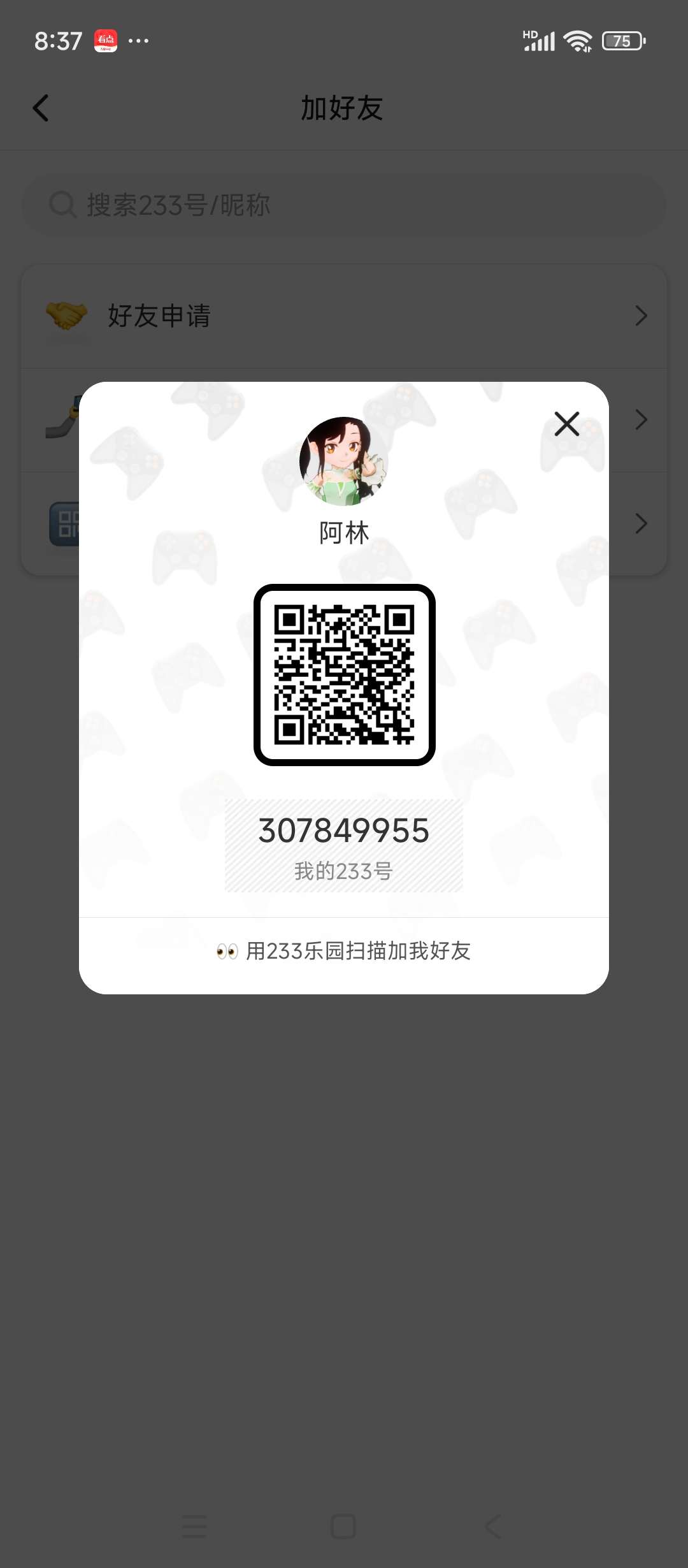Go to the system home screen

343,1527
